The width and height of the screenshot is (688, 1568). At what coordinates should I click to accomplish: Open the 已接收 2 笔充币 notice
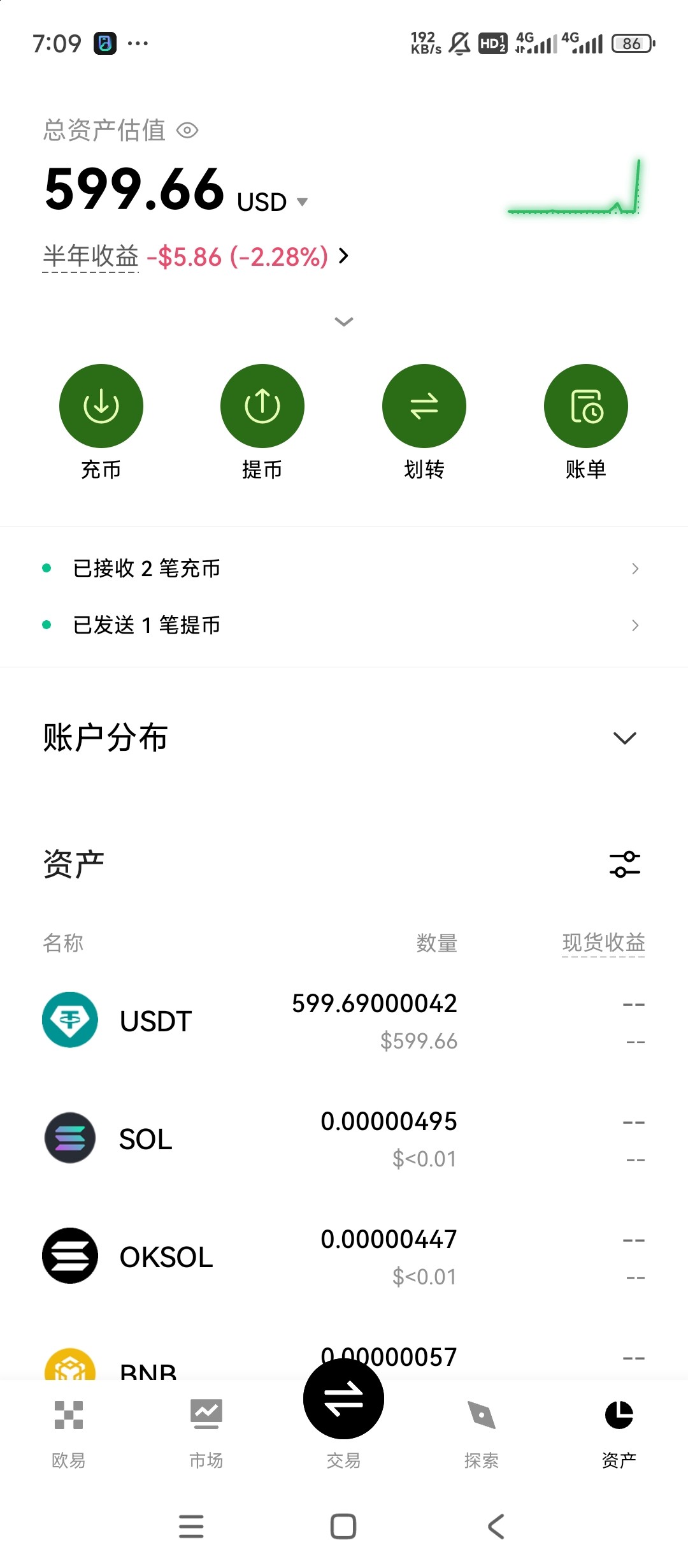(343, 568)
